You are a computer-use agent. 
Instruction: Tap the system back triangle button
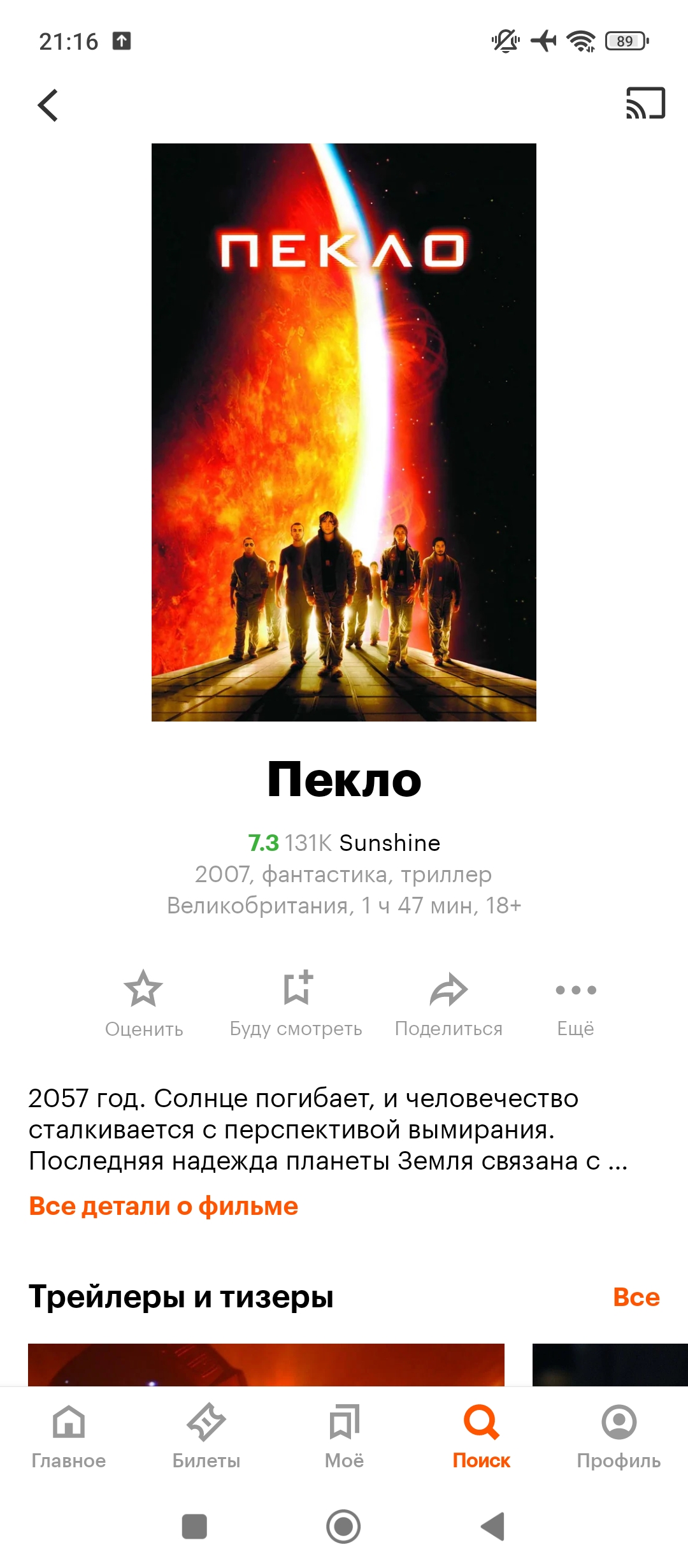click(493, 1527)
